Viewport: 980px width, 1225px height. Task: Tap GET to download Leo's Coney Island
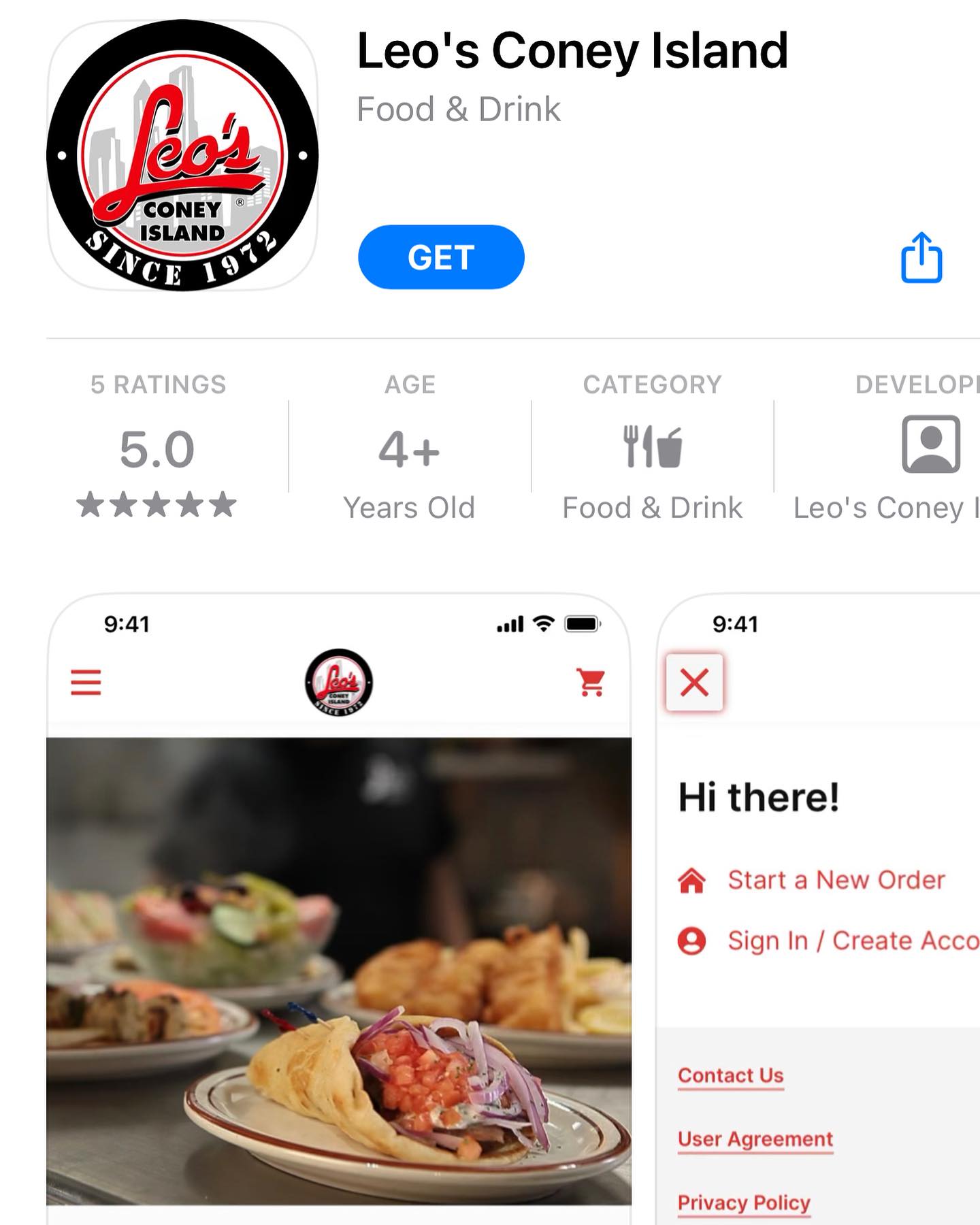tap(441, 257)
